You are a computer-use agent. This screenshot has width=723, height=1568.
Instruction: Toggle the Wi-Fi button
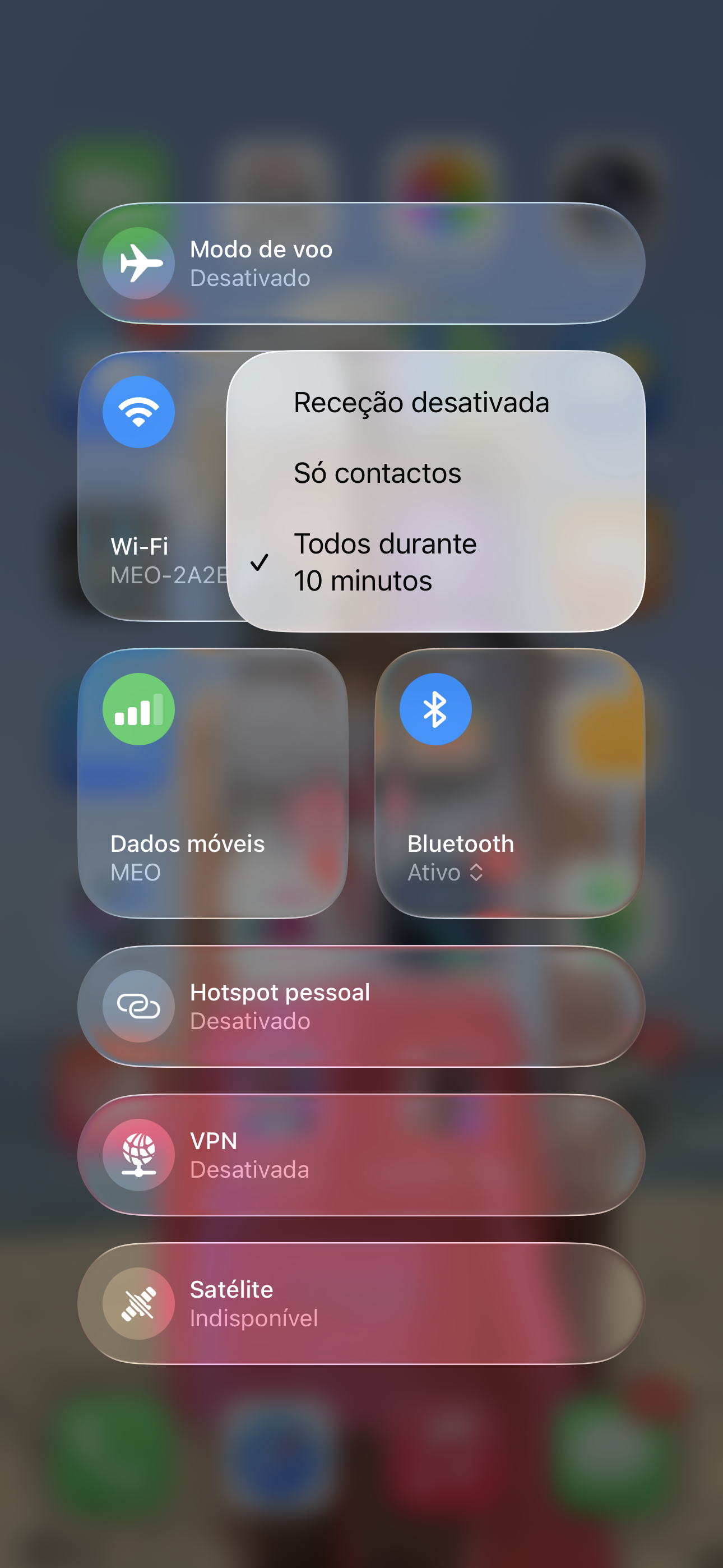point(139,412)
